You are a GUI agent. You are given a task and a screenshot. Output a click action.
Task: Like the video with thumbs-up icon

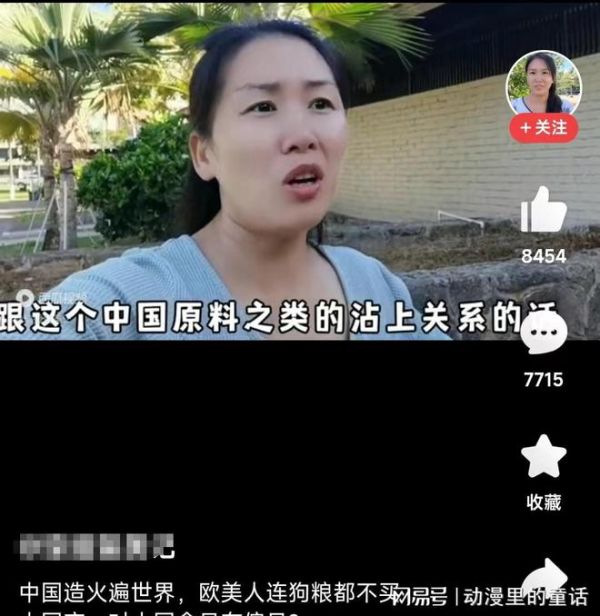click(543, 210)
